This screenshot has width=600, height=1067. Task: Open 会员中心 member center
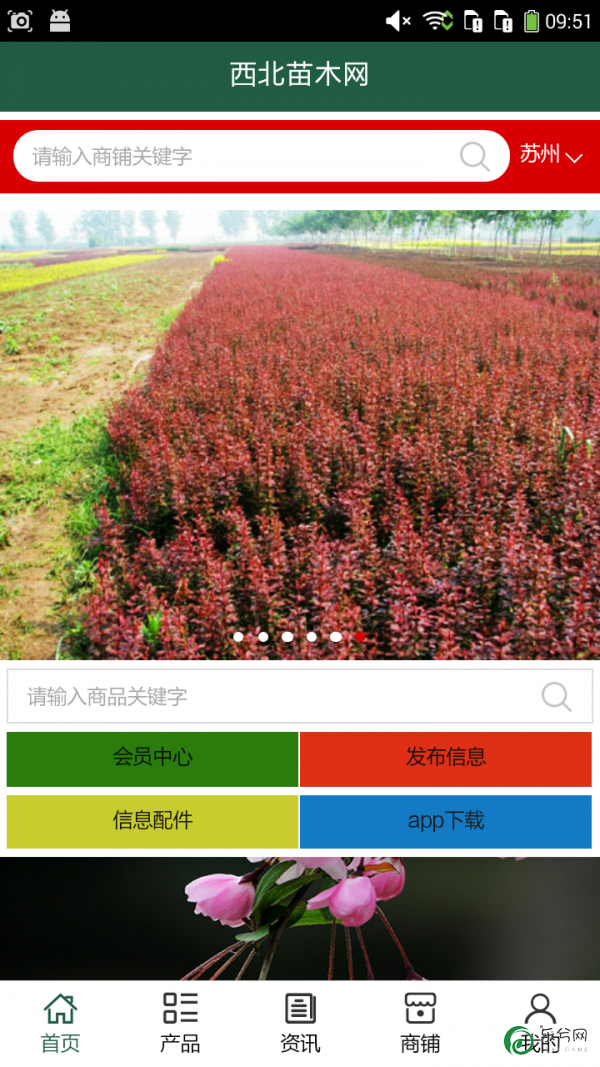pos(152,759)
